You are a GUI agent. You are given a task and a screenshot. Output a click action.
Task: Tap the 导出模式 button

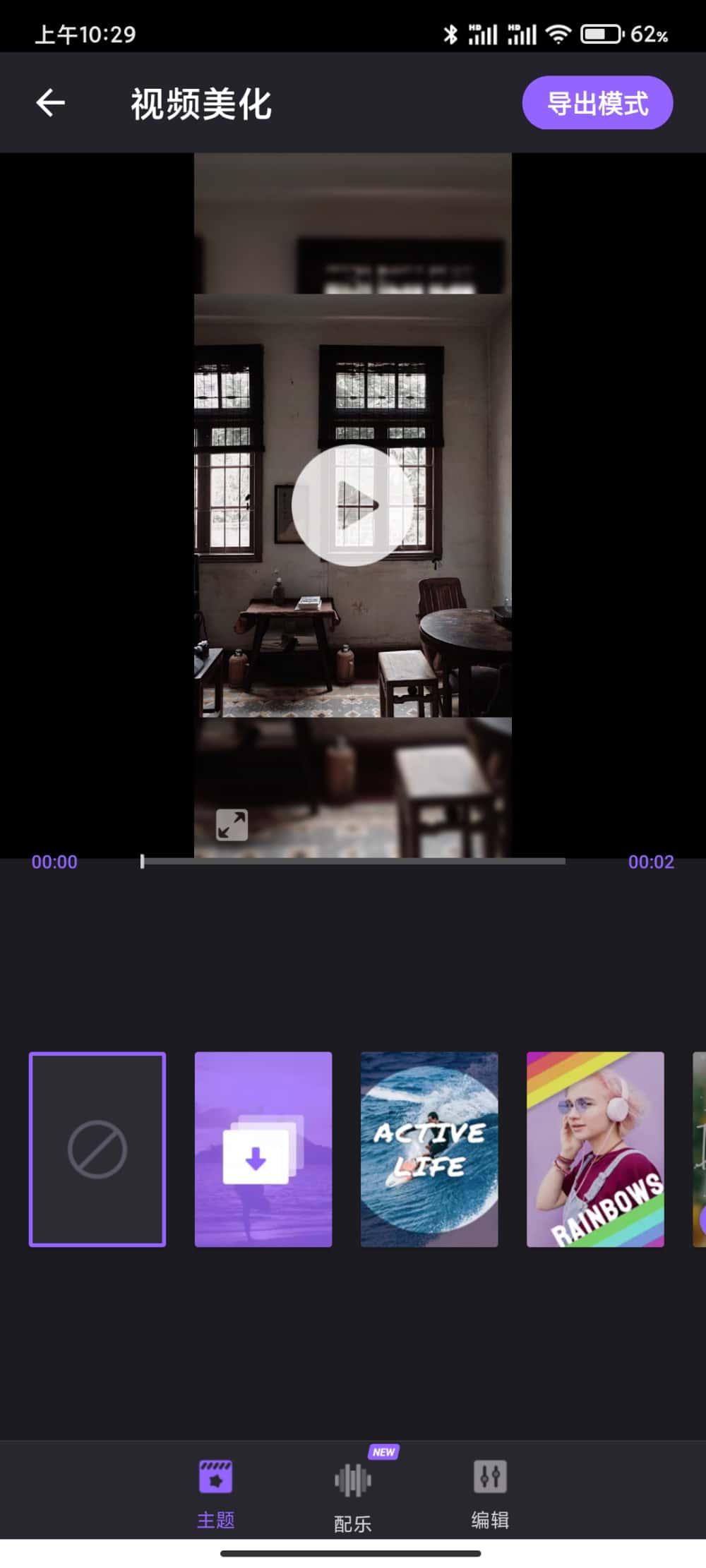[597, 103]
